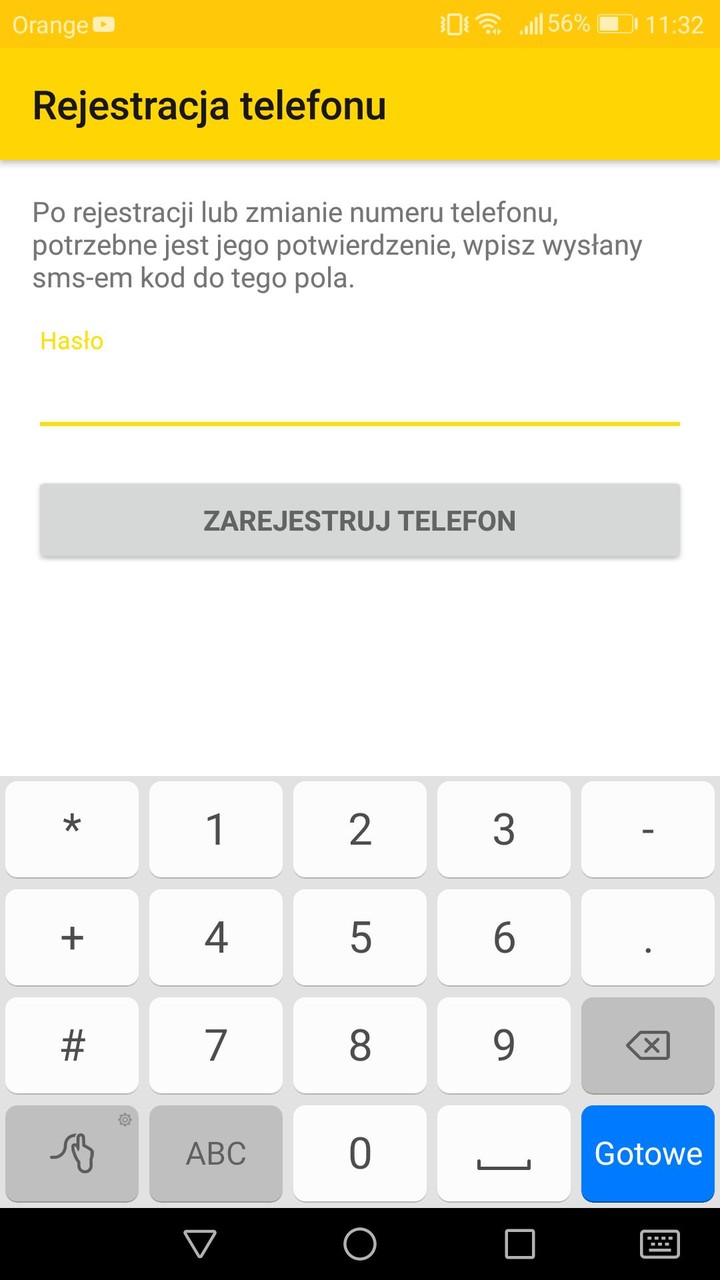Switch to letters with the ABC key

215,1153
